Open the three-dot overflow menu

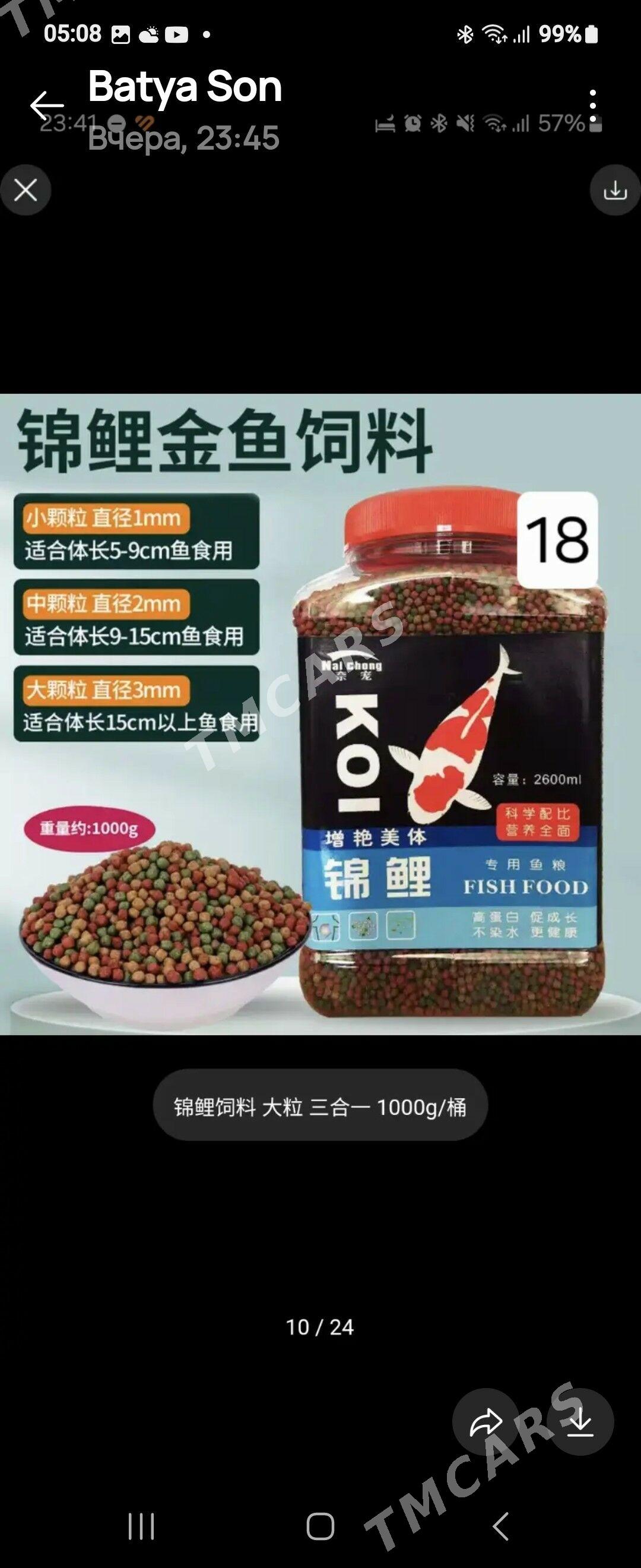[x=593, y=105]
